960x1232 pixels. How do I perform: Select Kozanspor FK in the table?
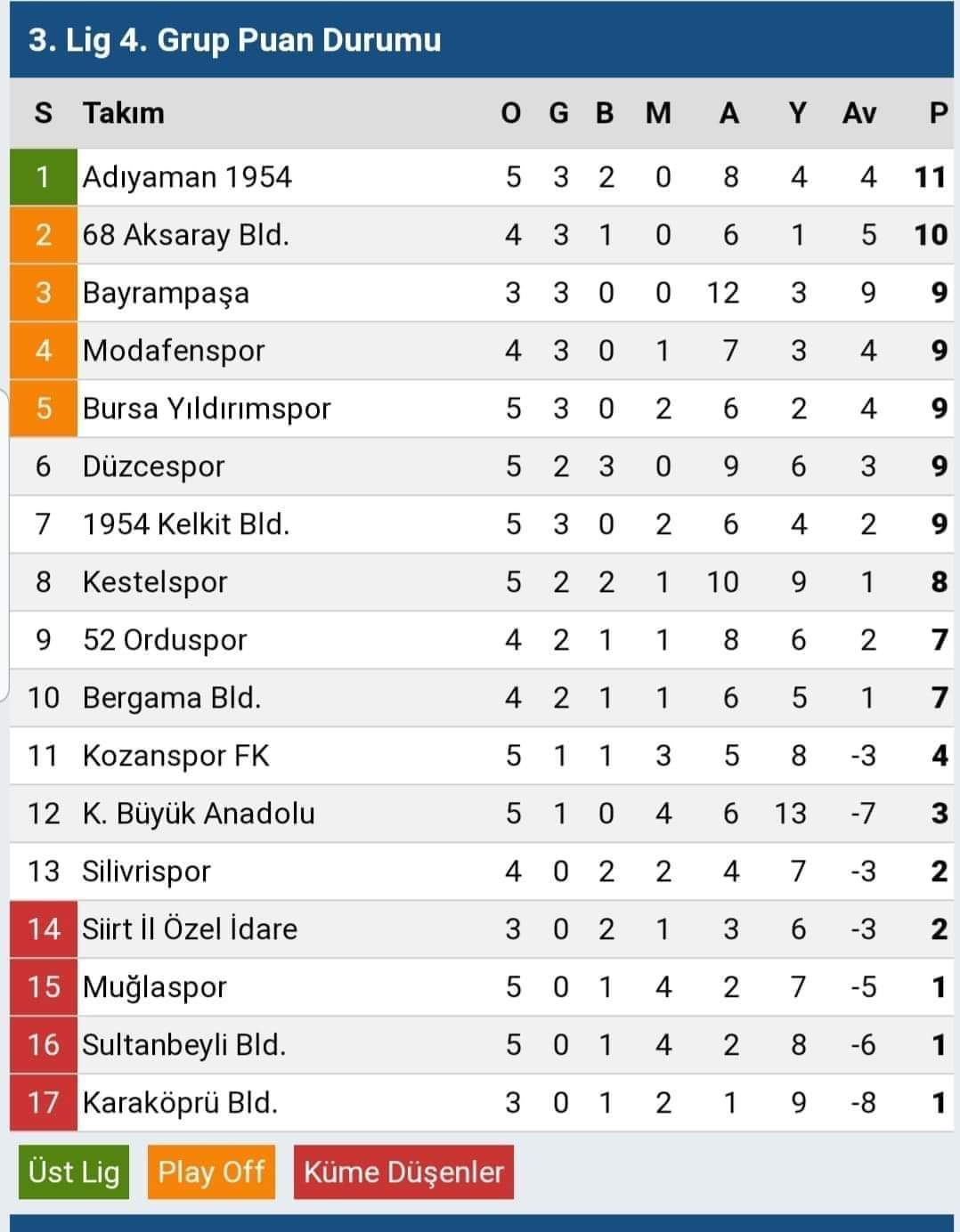tap(175, 756)
